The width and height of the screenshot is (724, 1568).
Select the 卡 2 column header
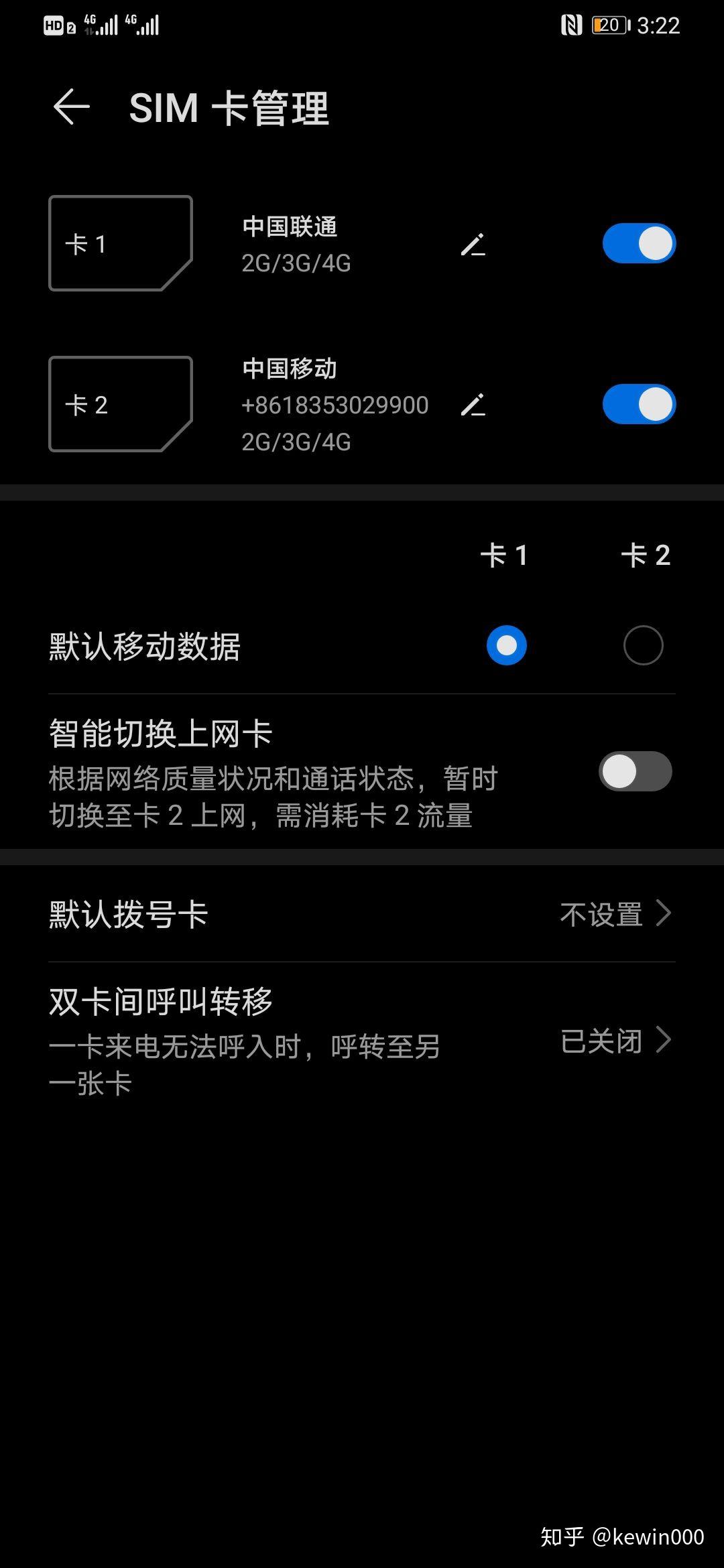point(645,554)
